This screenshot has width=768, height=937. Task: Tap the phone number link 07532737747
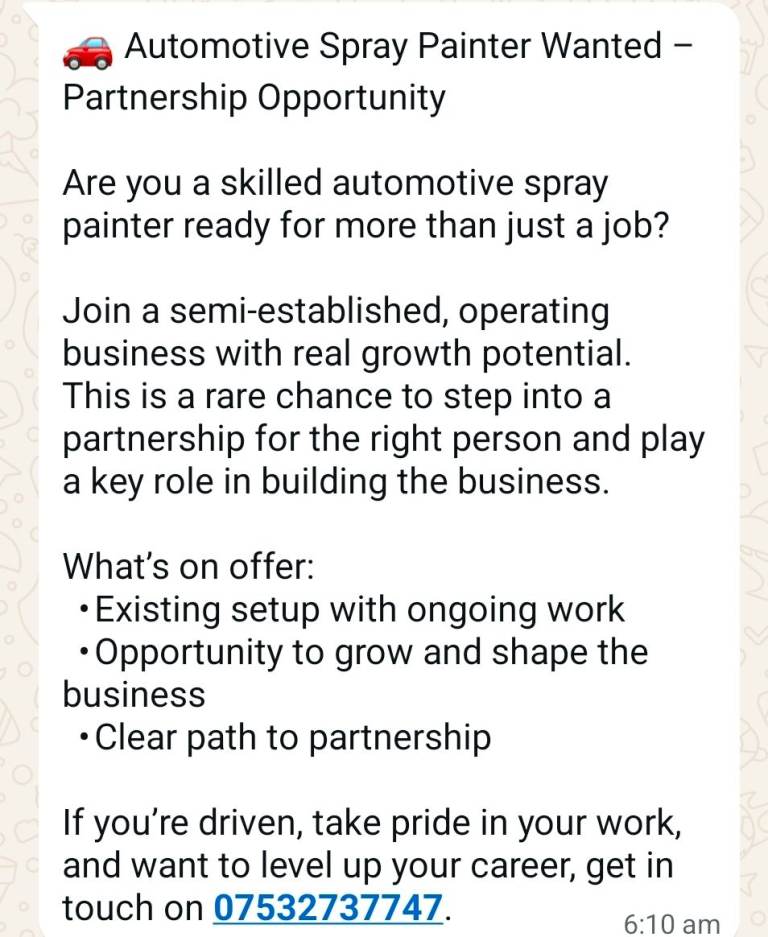point(327,907)
